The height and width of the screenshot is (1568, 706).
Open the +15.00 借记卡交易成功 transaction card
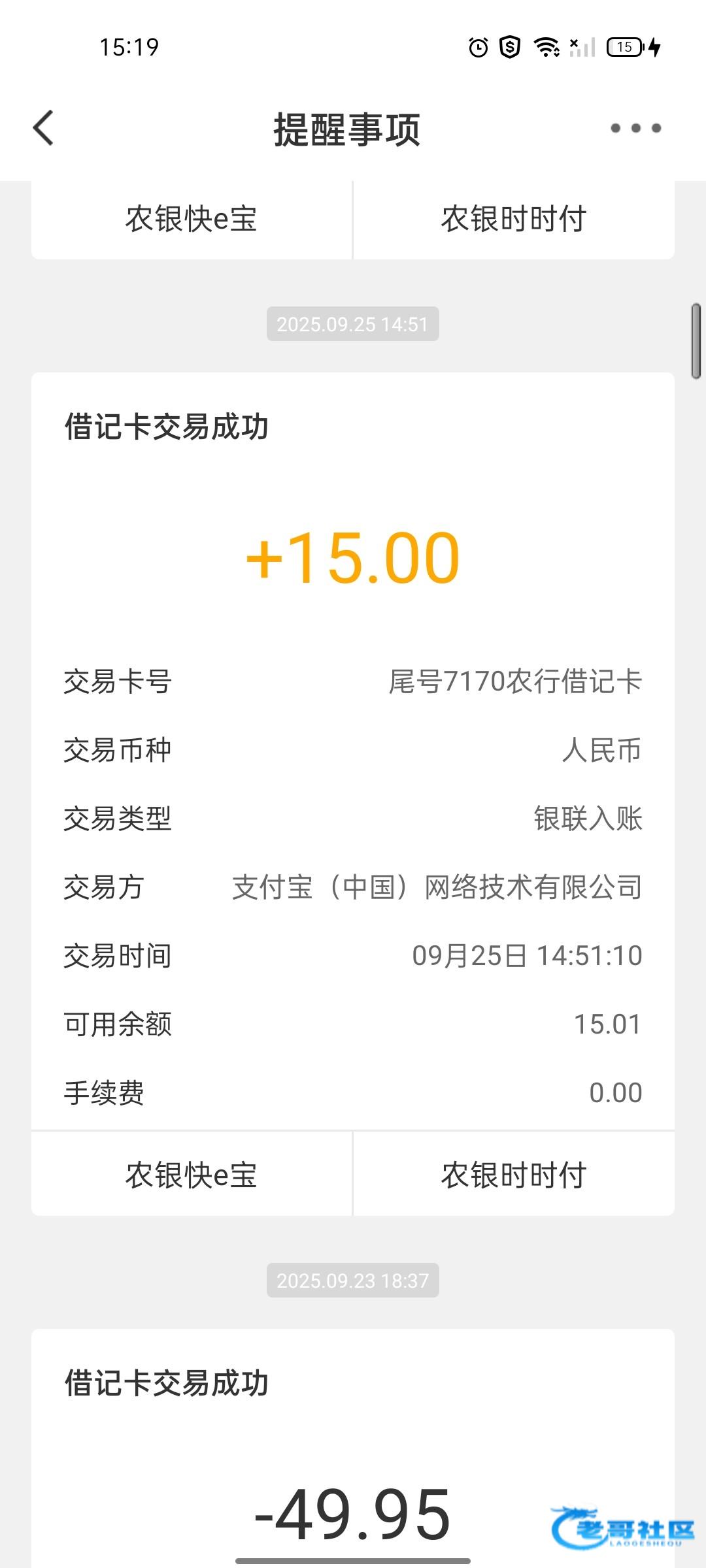(353, 719)
